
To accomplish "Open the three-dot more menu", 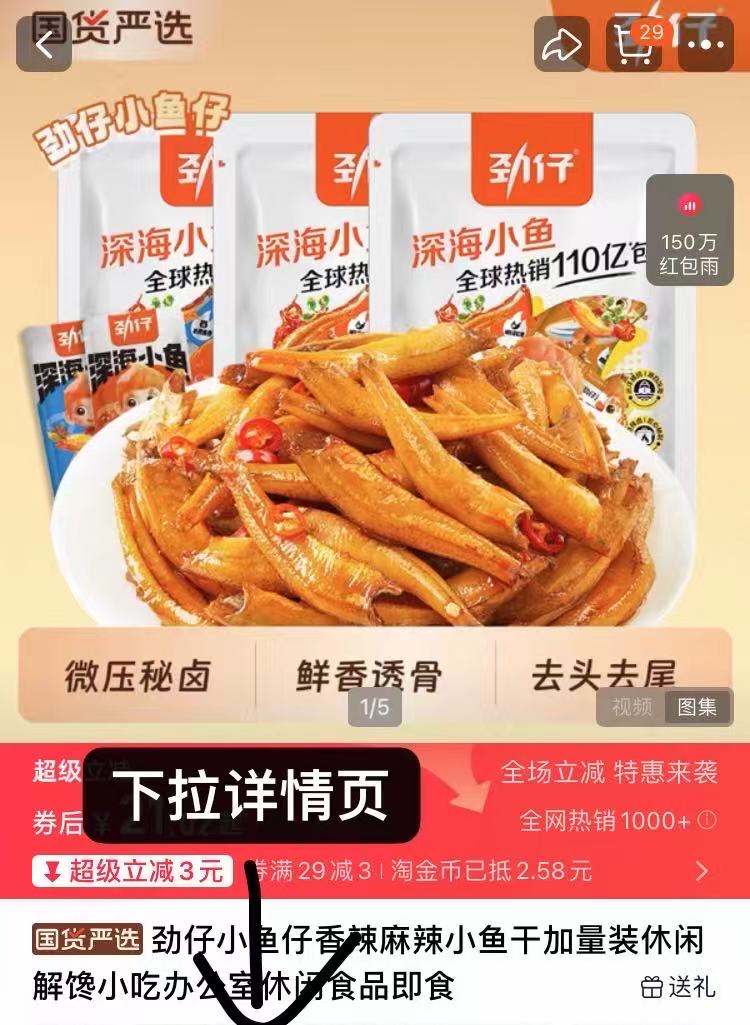I will [x=712, y=44].
